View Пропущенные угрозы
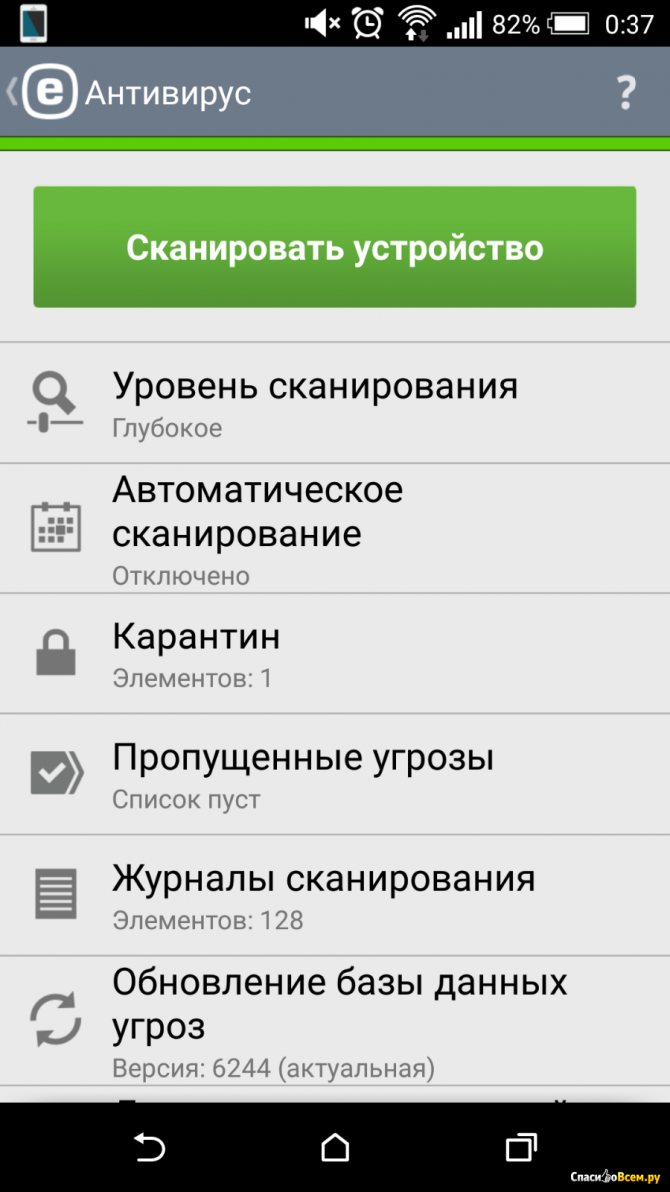Screen dimensions: 670x1192 click(335, 775)
